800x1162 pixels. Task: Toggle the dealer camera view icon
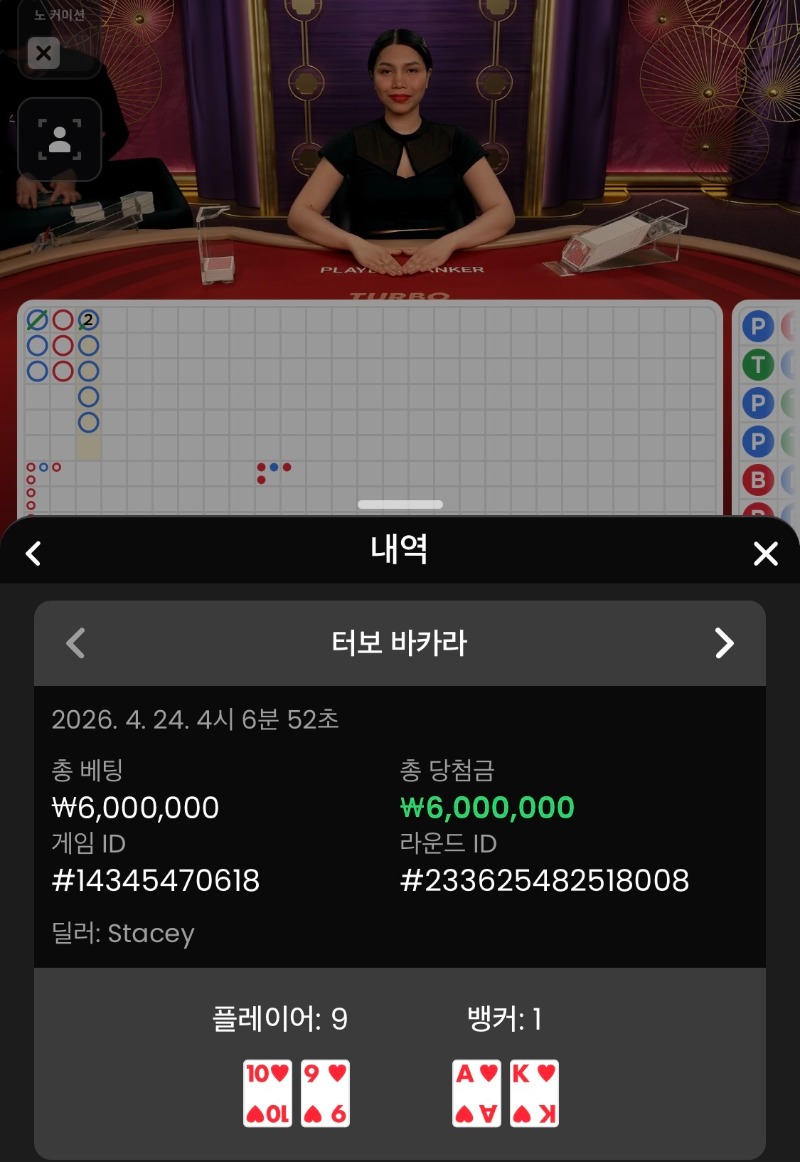(x=59, y=140)
